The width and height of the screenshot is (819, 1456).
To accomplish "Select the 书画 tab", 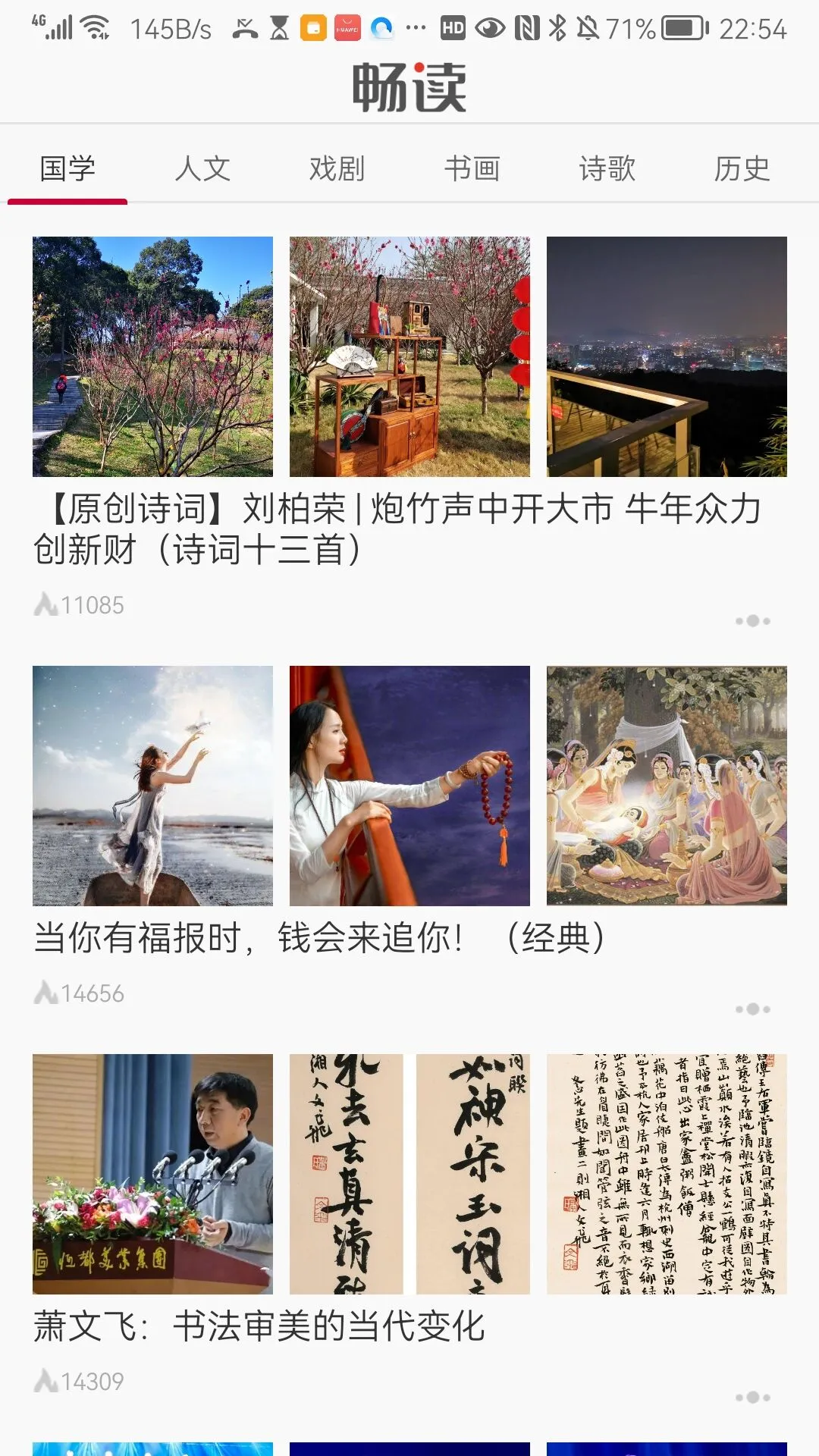I will 472,168.
